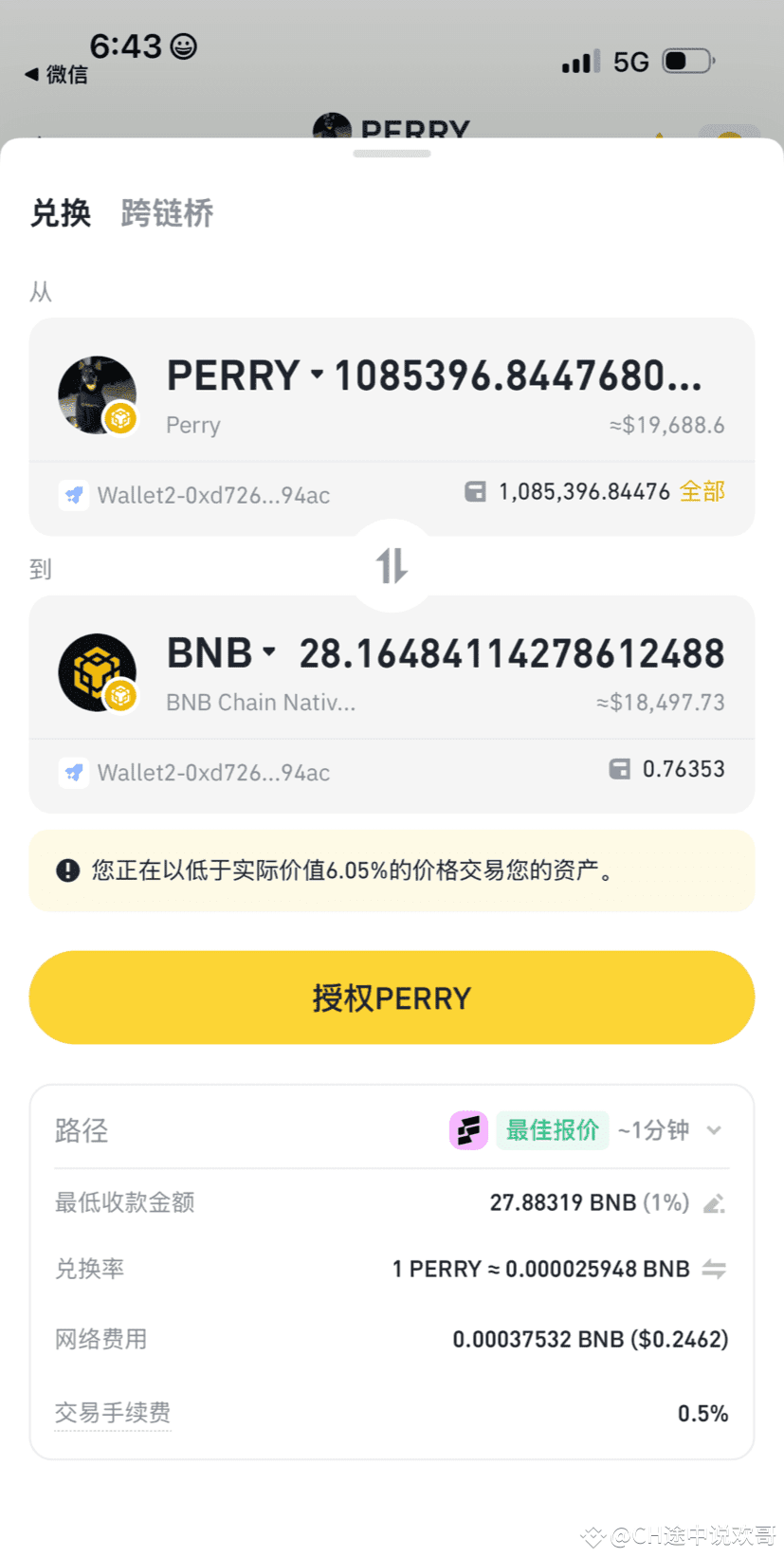Screen dimensions: 784x1557
Task: Select the 兑换 tab
Action: tap(61, 213)
